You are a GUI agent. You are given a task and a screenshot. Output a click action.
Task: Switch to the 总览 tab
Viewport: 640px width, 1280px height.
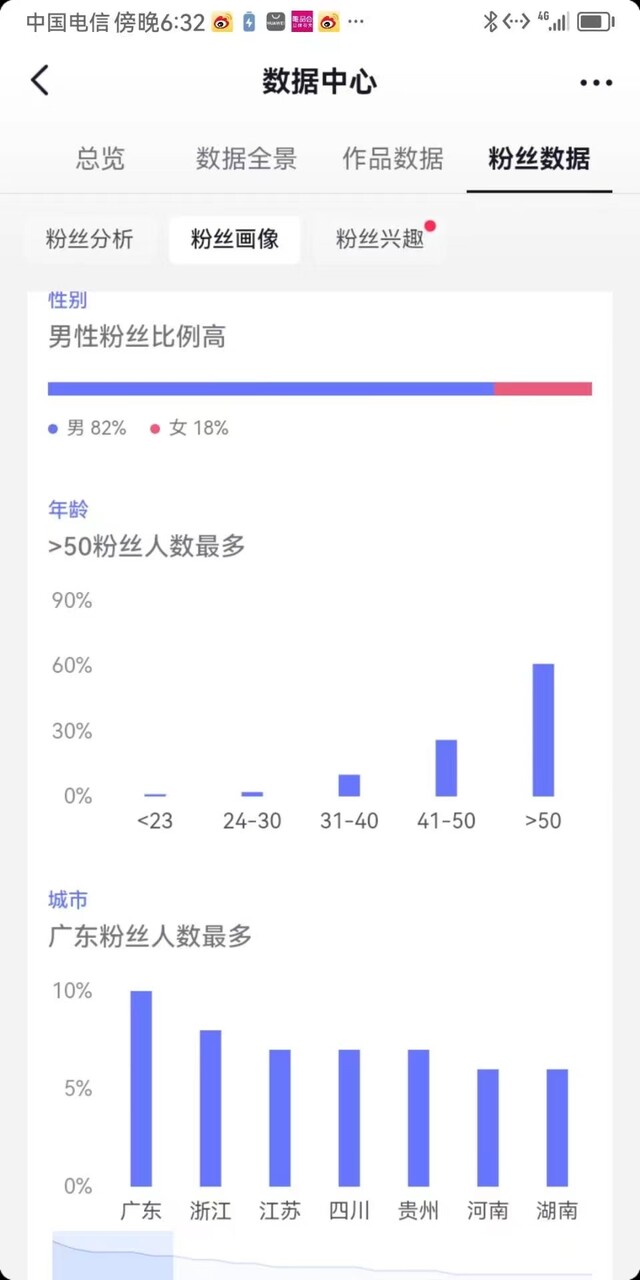(x=101, y=158)
